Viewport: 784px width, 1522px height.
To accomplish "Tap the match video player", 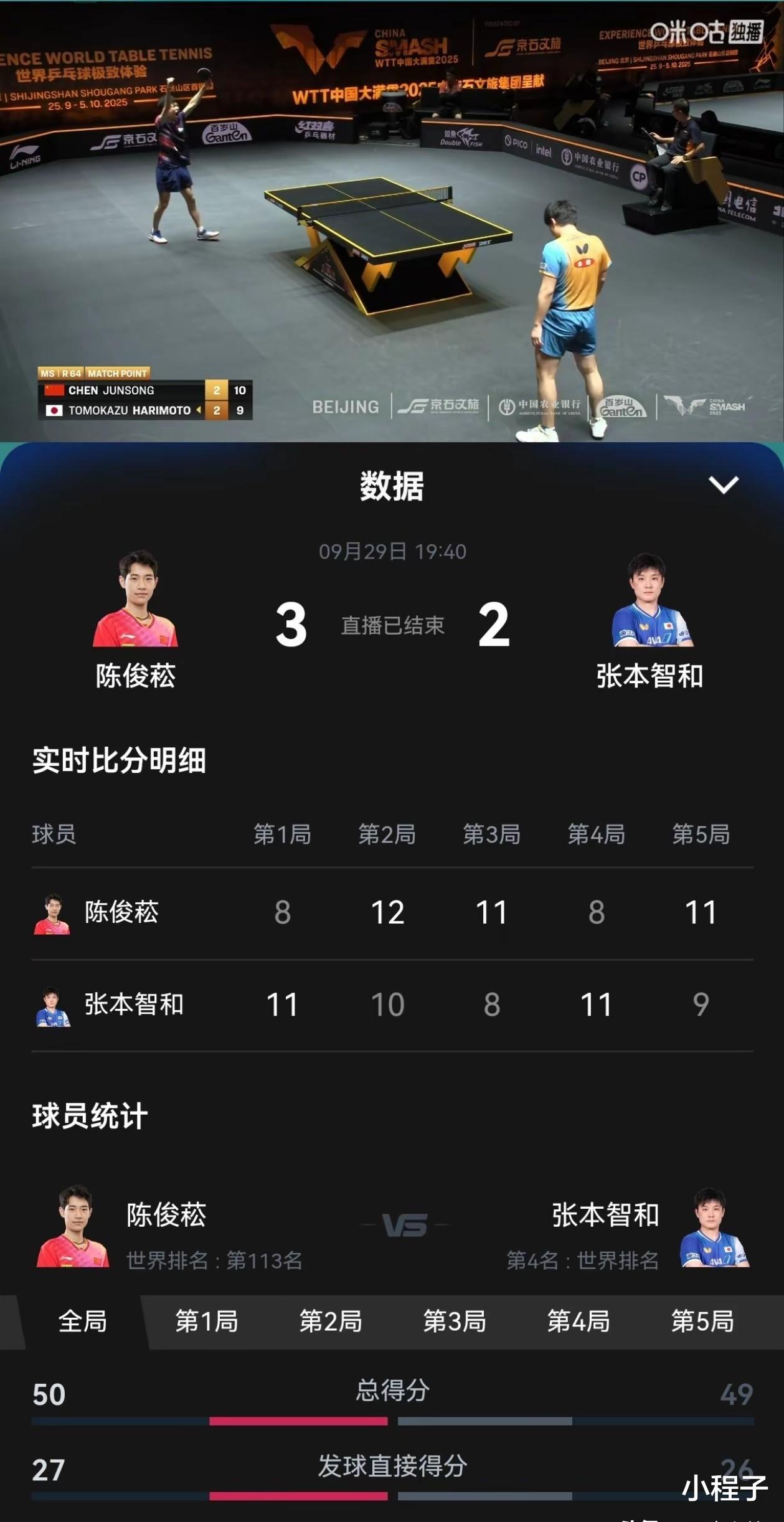I will coord(392,221).
